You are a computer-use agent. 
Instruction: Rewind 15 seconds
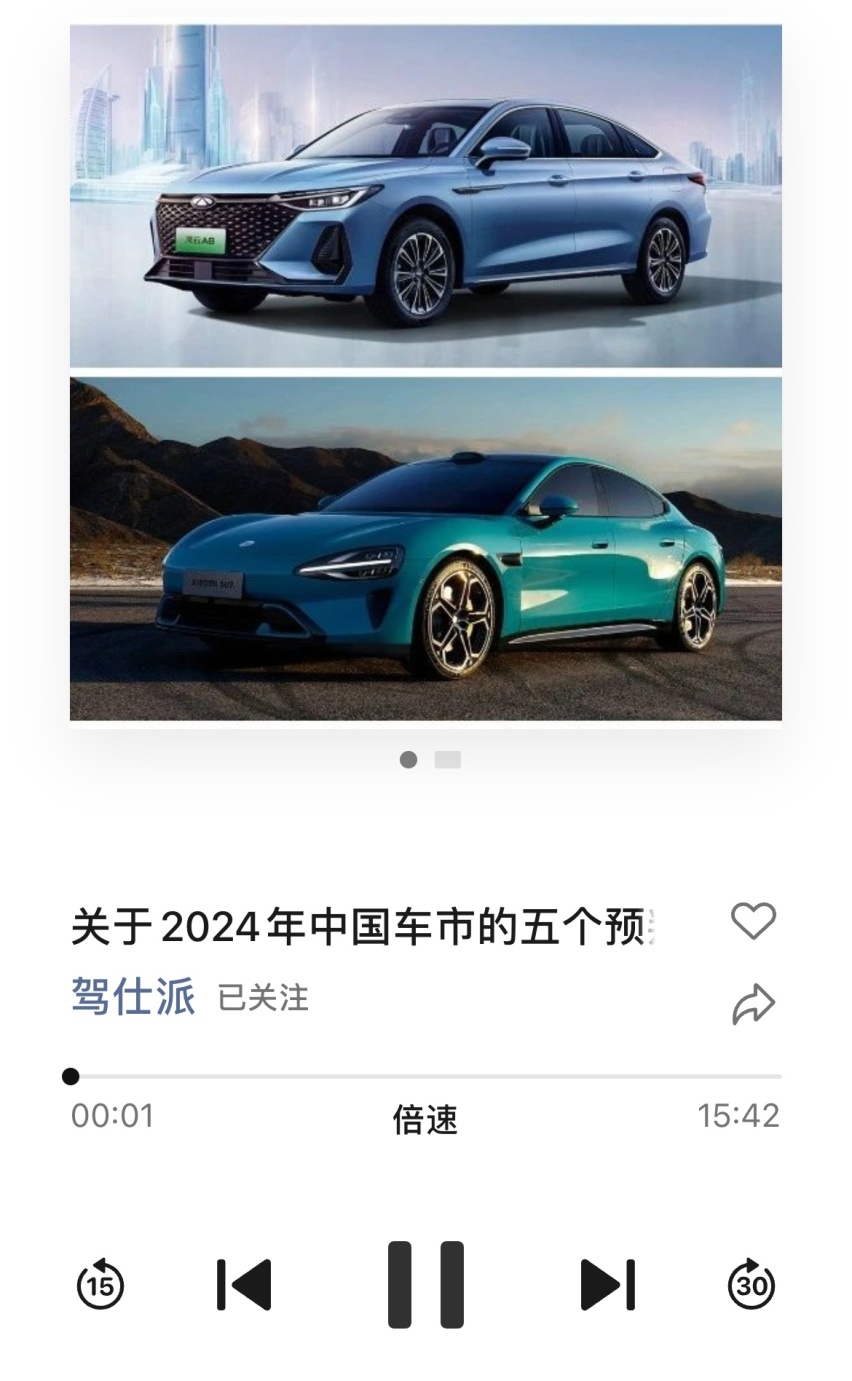(100, 1284)
